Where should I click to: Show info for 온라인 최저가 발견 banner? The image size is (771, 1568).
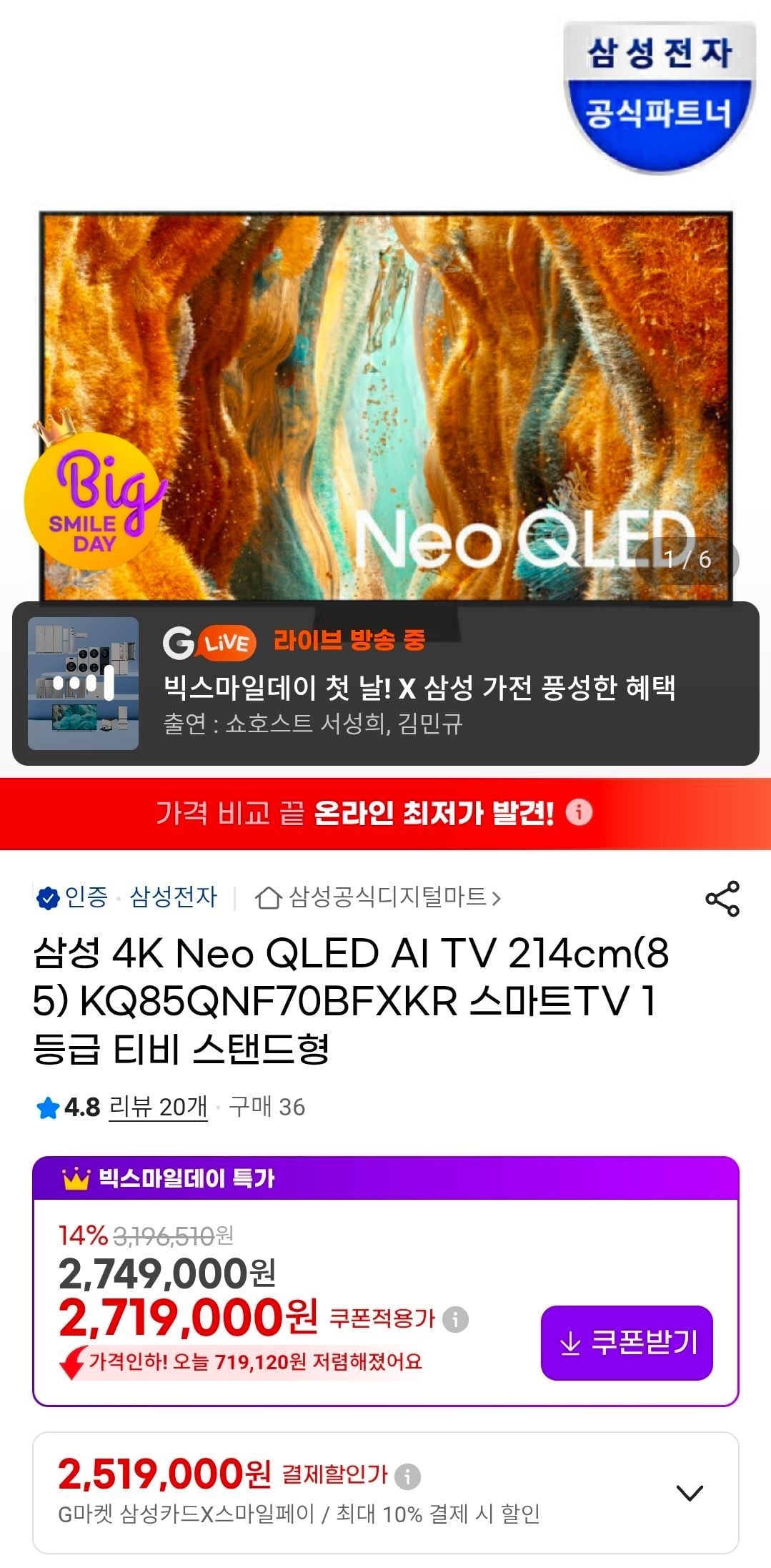[579, 813]
